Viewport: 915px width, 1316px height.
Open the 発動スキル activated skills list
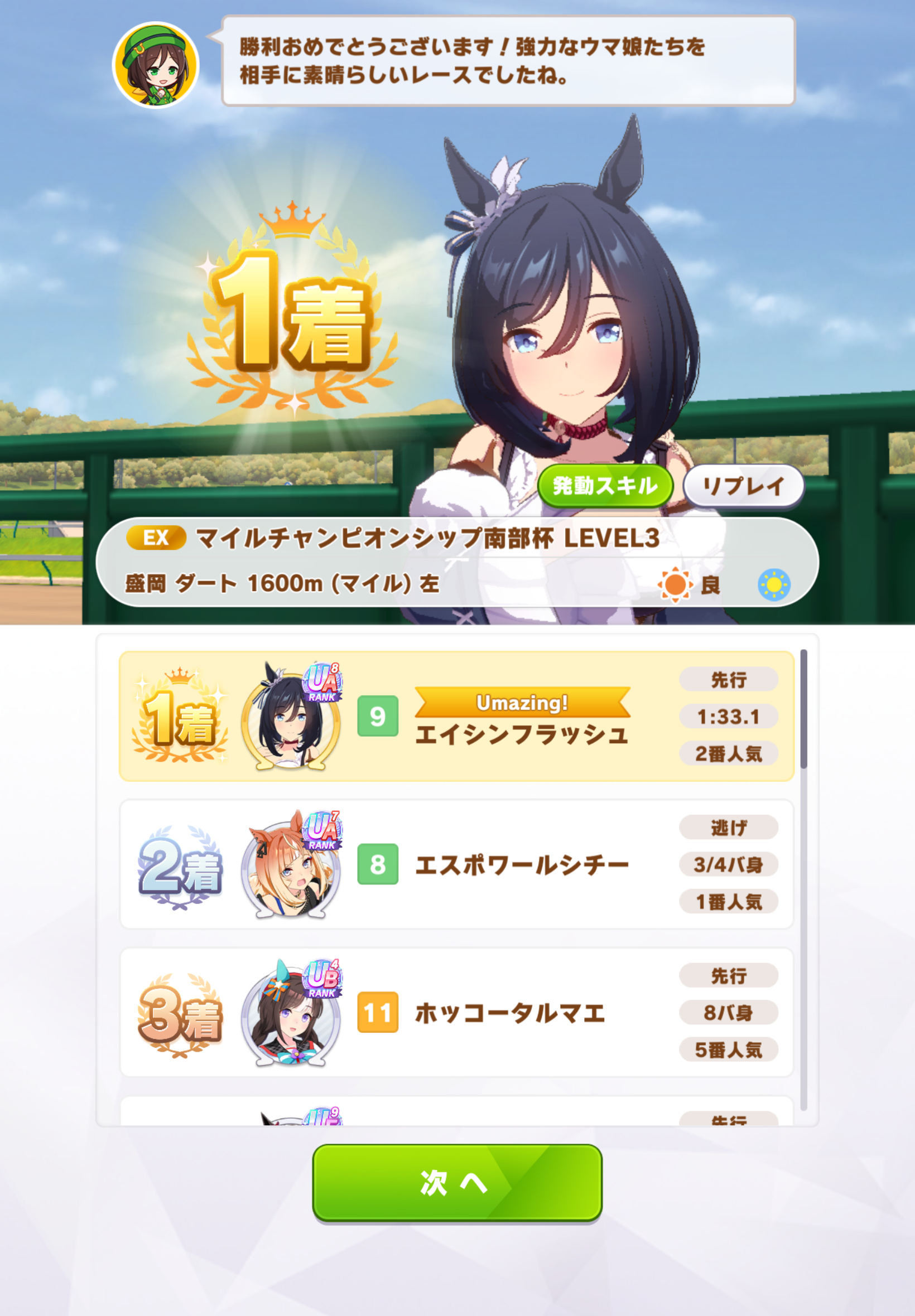604,486
